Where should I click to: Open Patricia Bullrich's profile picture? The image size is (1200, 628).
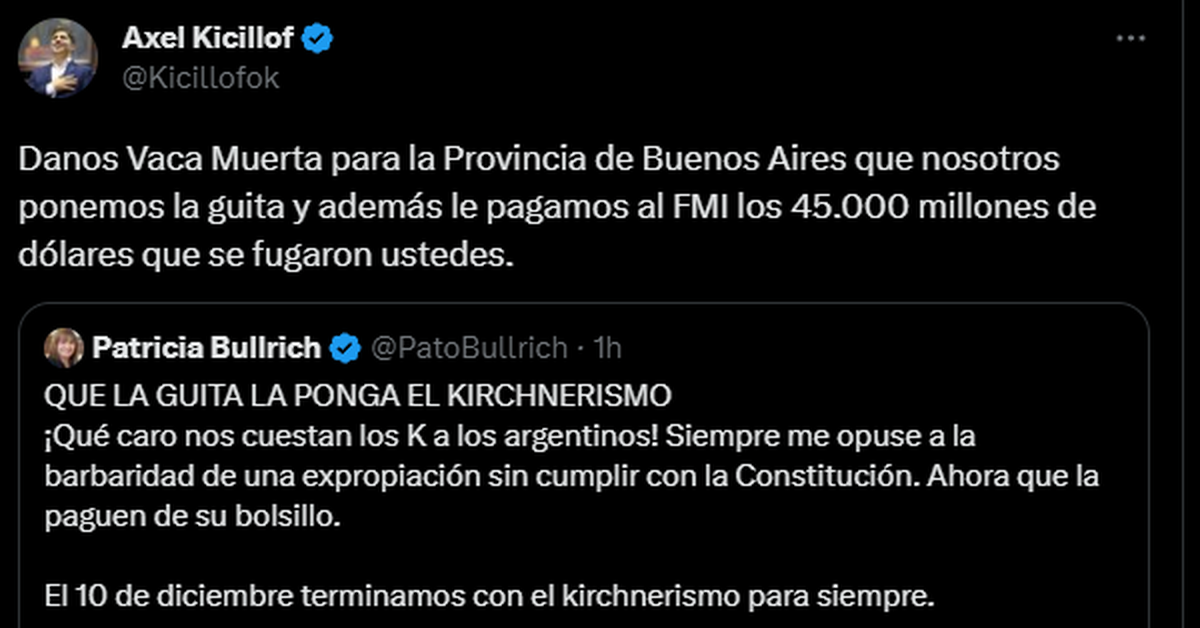coord(63,347)
